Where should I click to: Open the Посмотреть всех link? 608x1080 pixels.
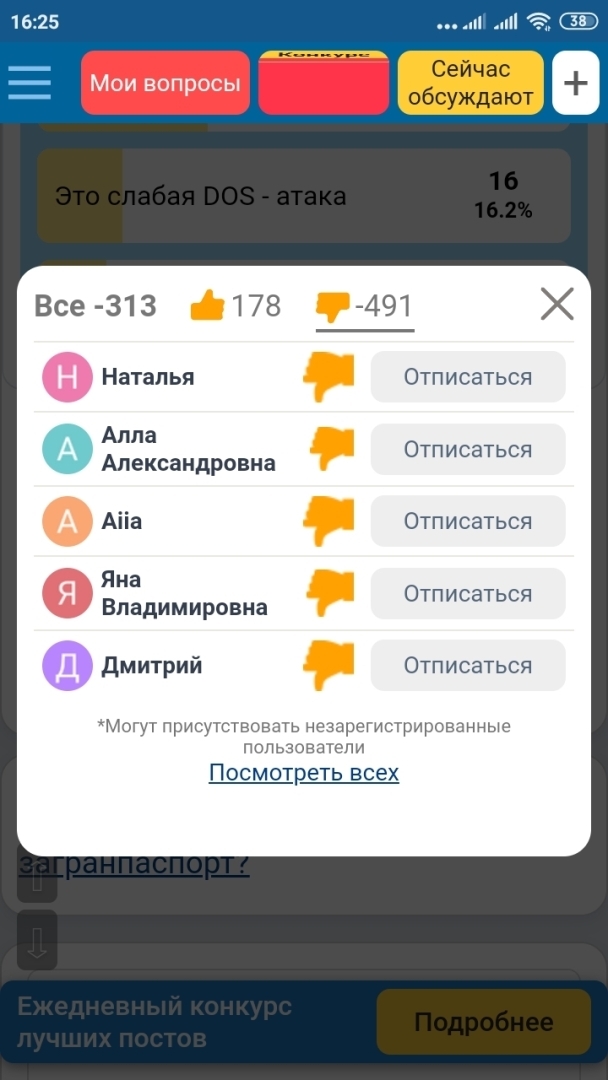tap(304, 773)
